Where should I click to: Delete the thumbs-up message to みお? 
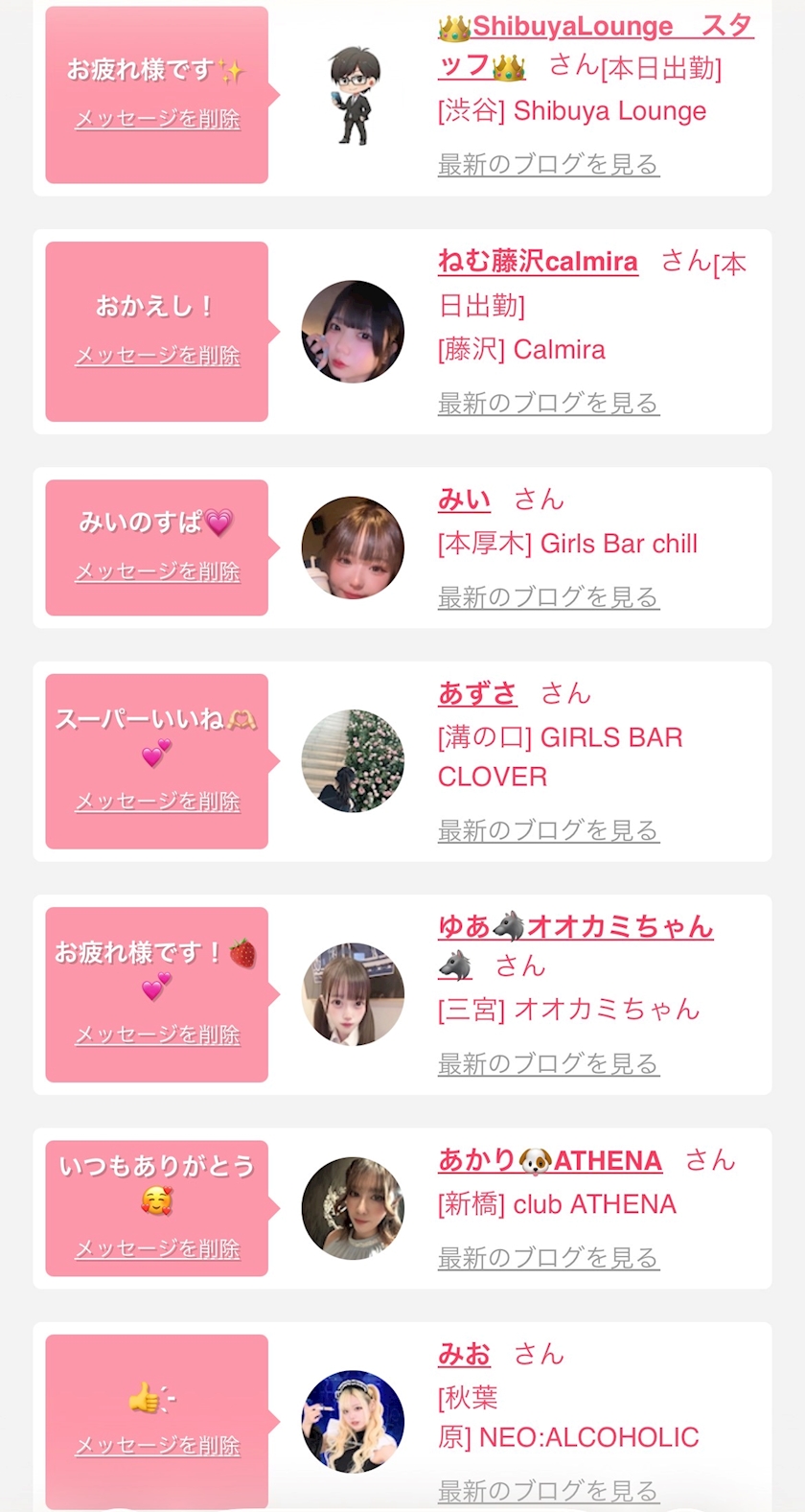pyautogui.click(x=157, y=1445)
